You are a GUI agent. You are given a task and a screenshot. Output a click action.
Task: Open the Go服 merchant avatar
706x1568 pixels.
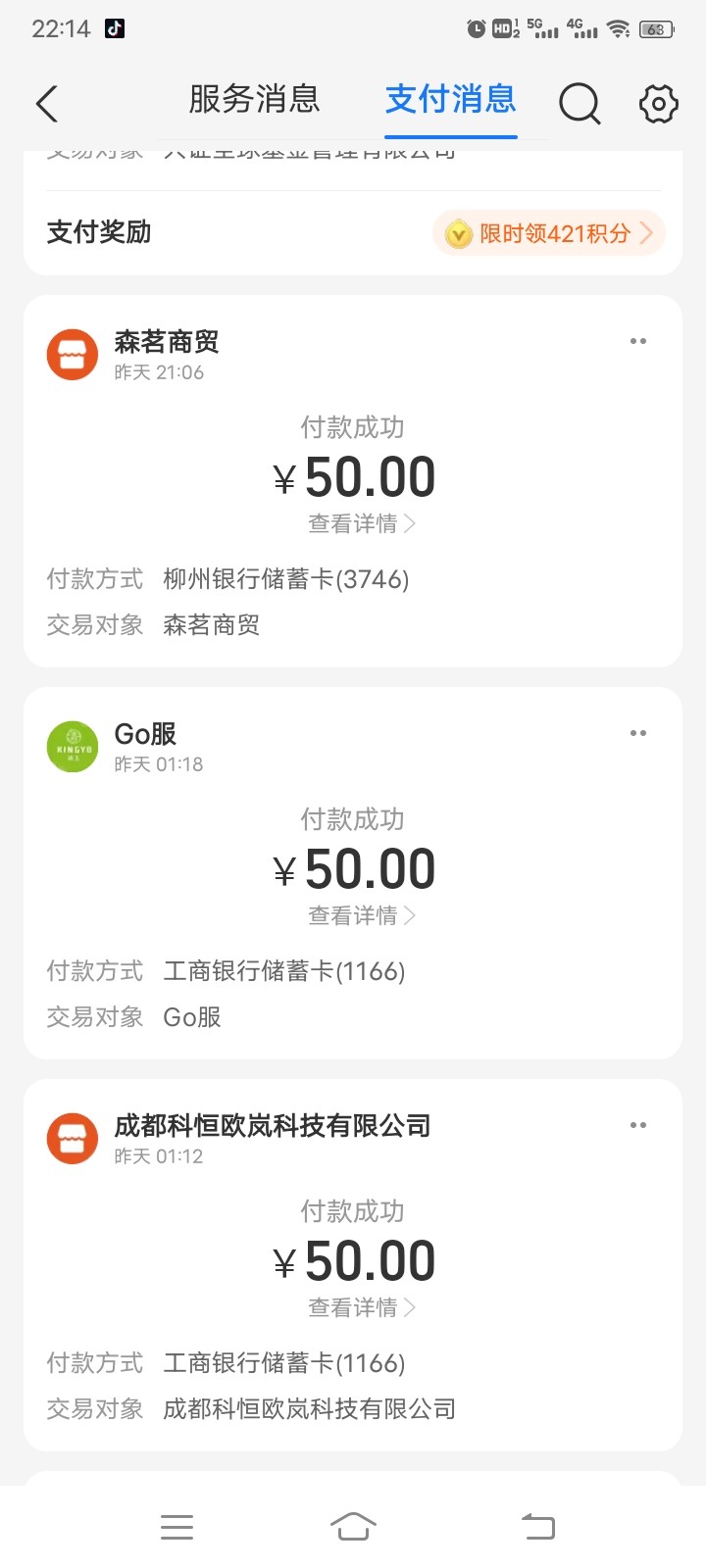[73, 746]
